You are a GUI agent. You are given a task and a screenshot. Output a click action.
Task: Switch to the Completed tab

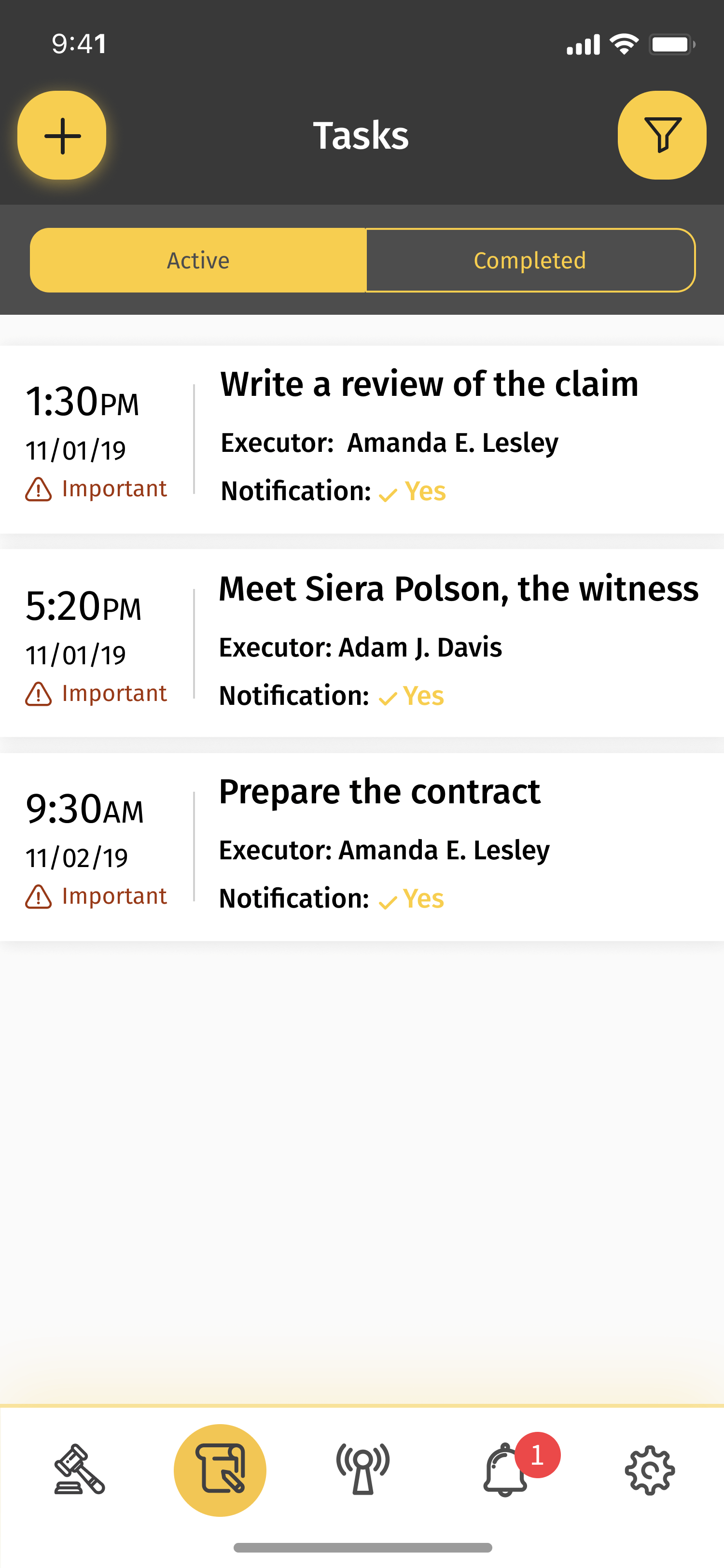(530, 261)
